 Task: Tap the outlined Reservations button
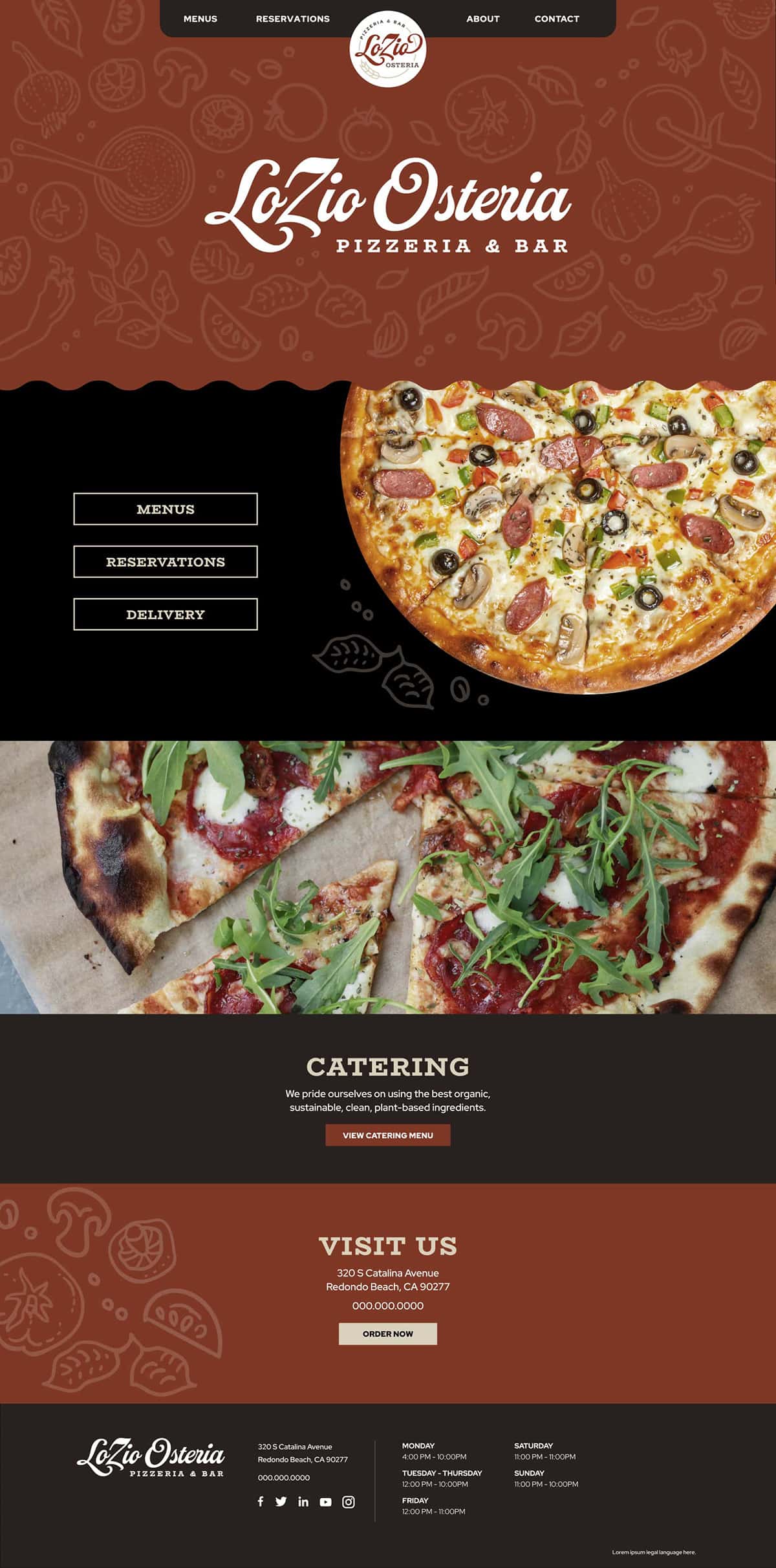166,562
